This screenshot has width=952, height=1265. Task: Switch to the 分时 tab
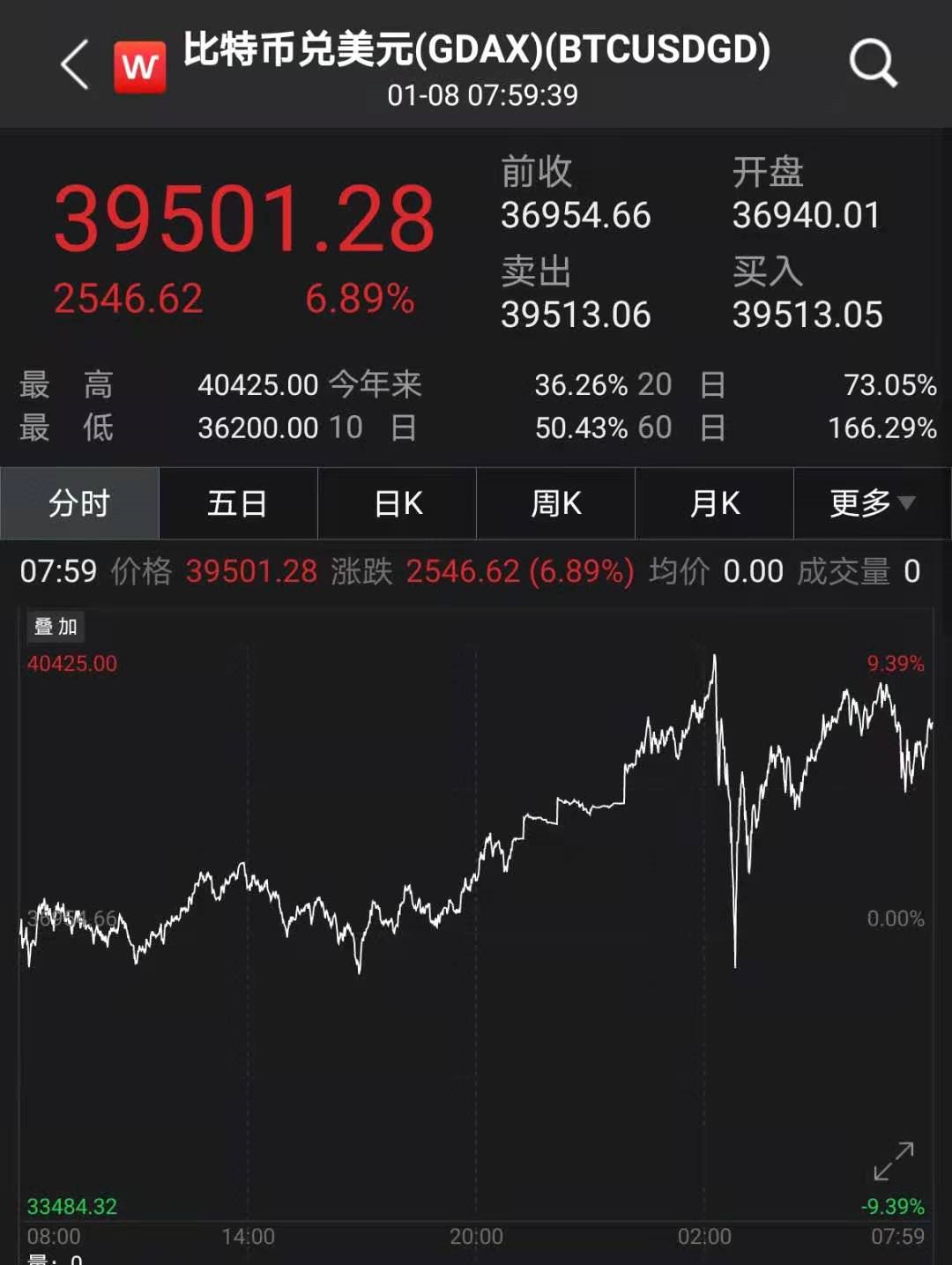pyautogui.click(x=78, y=503)
